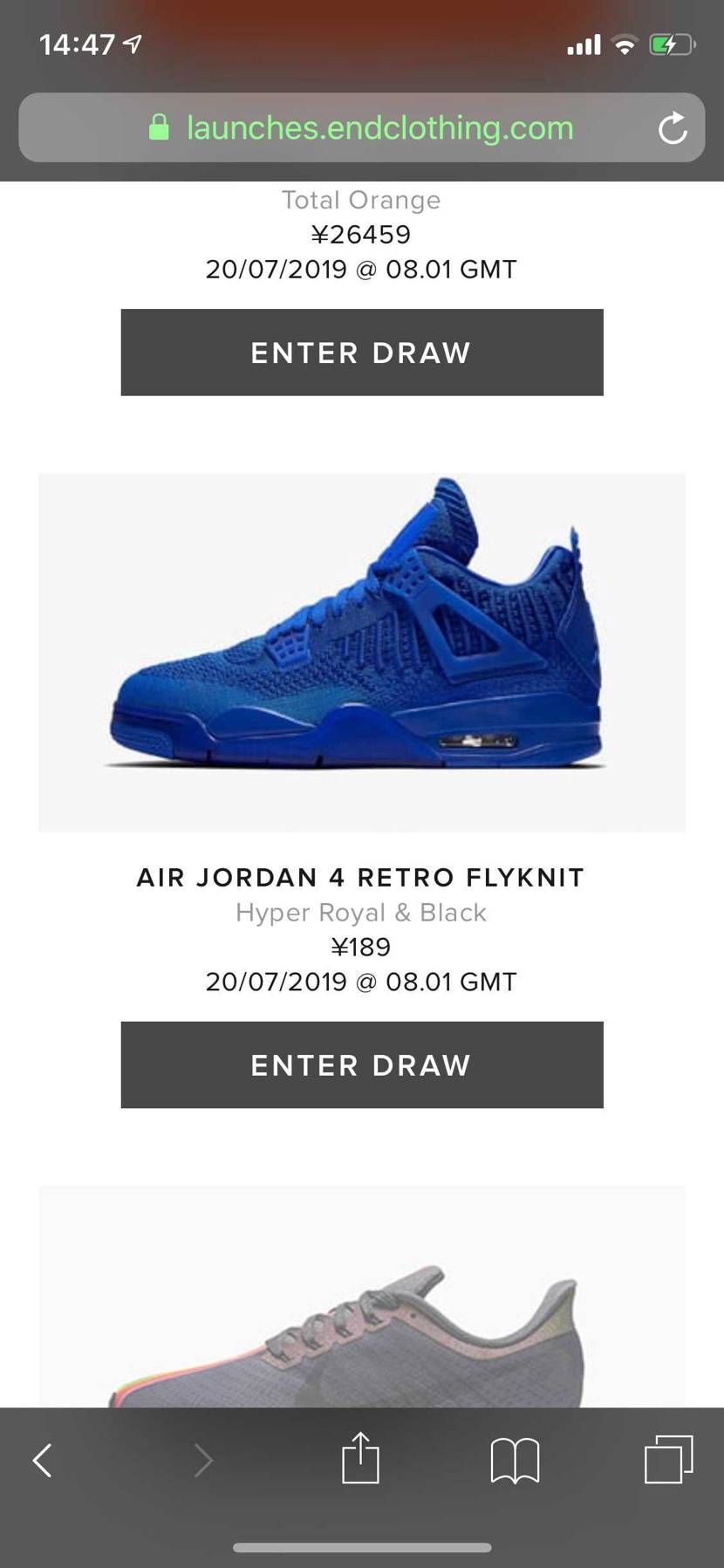724x1568 pixels.
Task: Enter draw for Air Jordan 4 Retro Flyknit
Action: (x=362, y=1065)
